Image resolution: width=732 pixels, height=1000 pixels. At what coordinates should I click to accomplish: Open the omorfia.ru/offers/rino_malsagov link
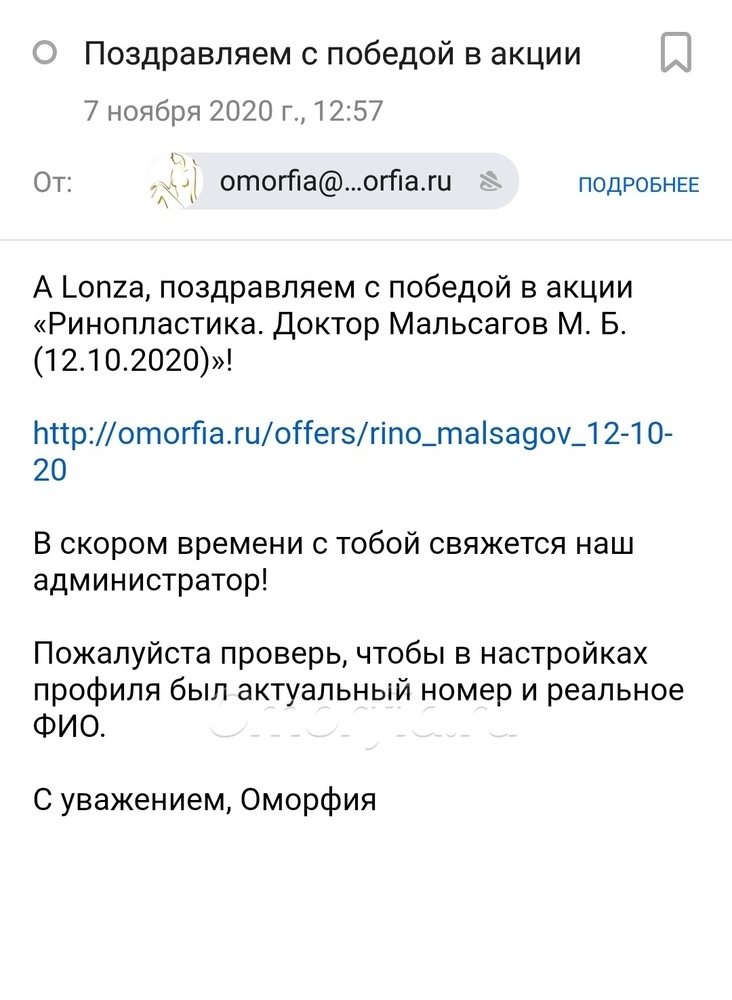coord(352,435)
